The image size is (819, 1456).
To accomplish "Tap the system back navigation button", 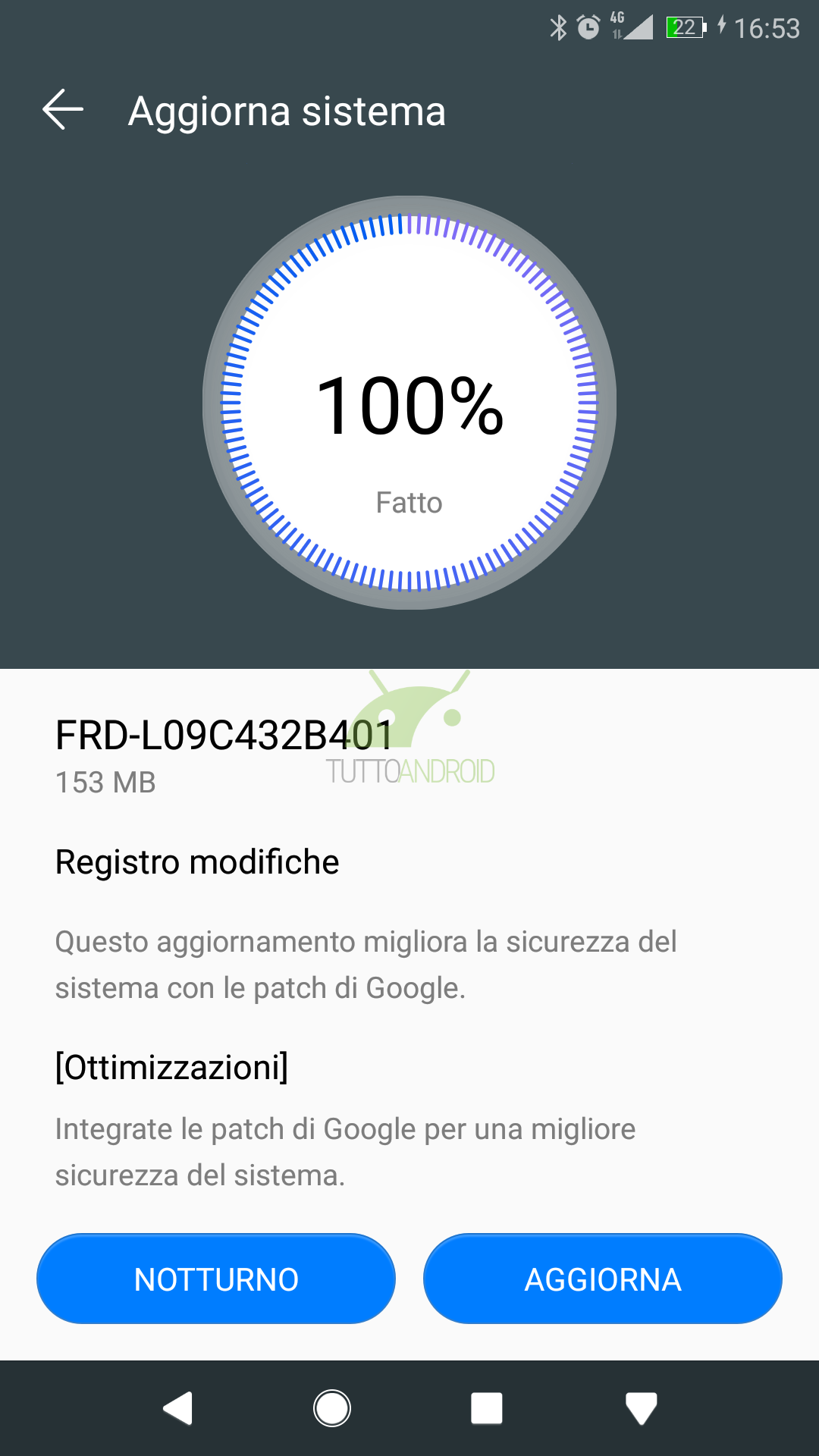I will (178, 1408).
